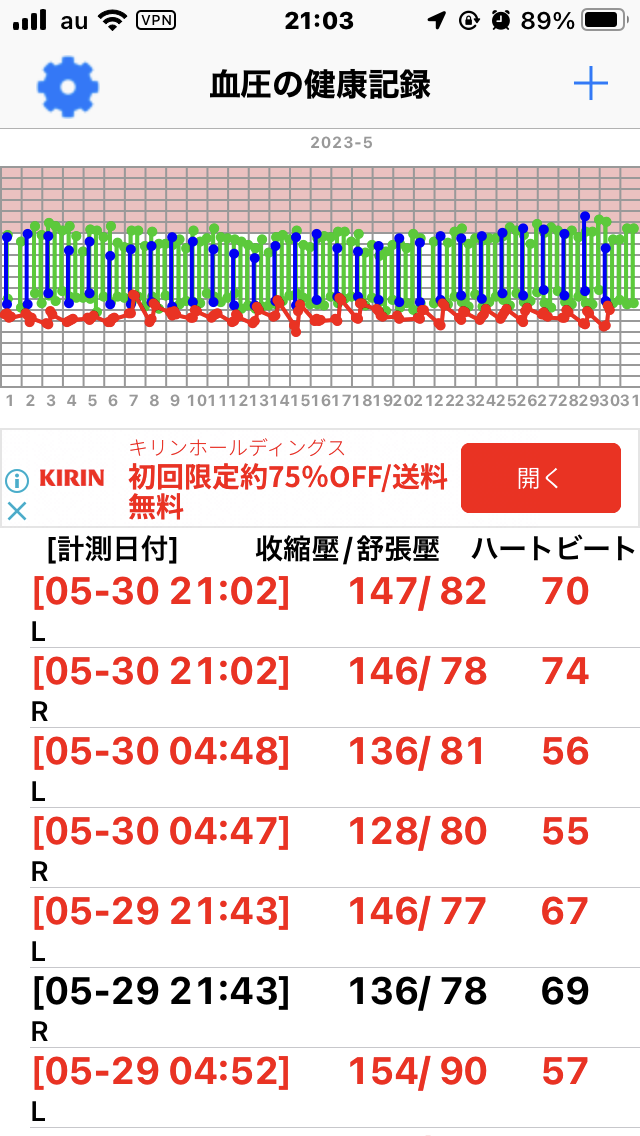This screenshot has width=640, height=1136.
Task: Select the 05-30 04:48 record
Action: [x=320, y=768]
